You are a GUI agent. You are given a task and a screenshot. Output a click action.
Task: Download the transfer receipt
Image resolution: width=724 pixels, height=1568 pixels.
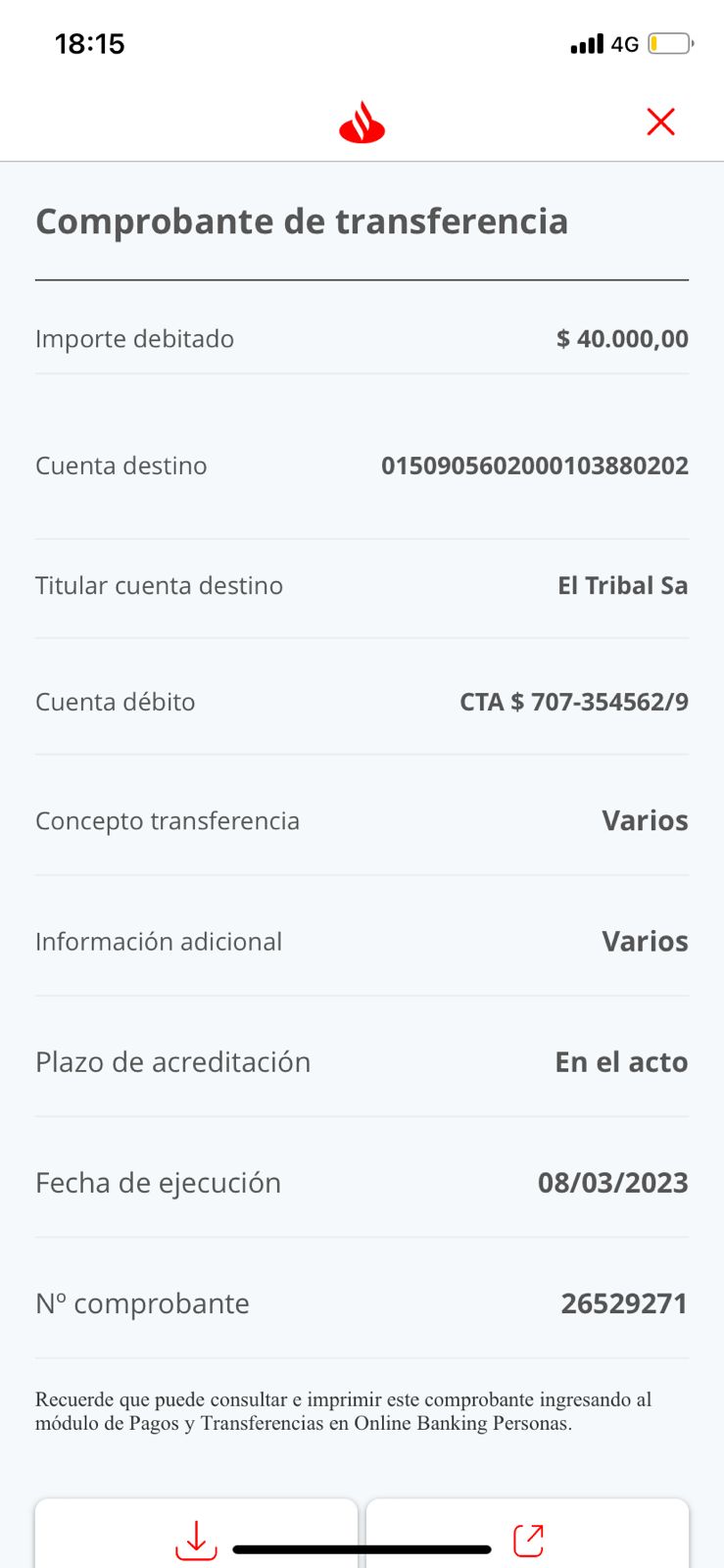point(196,1539)
